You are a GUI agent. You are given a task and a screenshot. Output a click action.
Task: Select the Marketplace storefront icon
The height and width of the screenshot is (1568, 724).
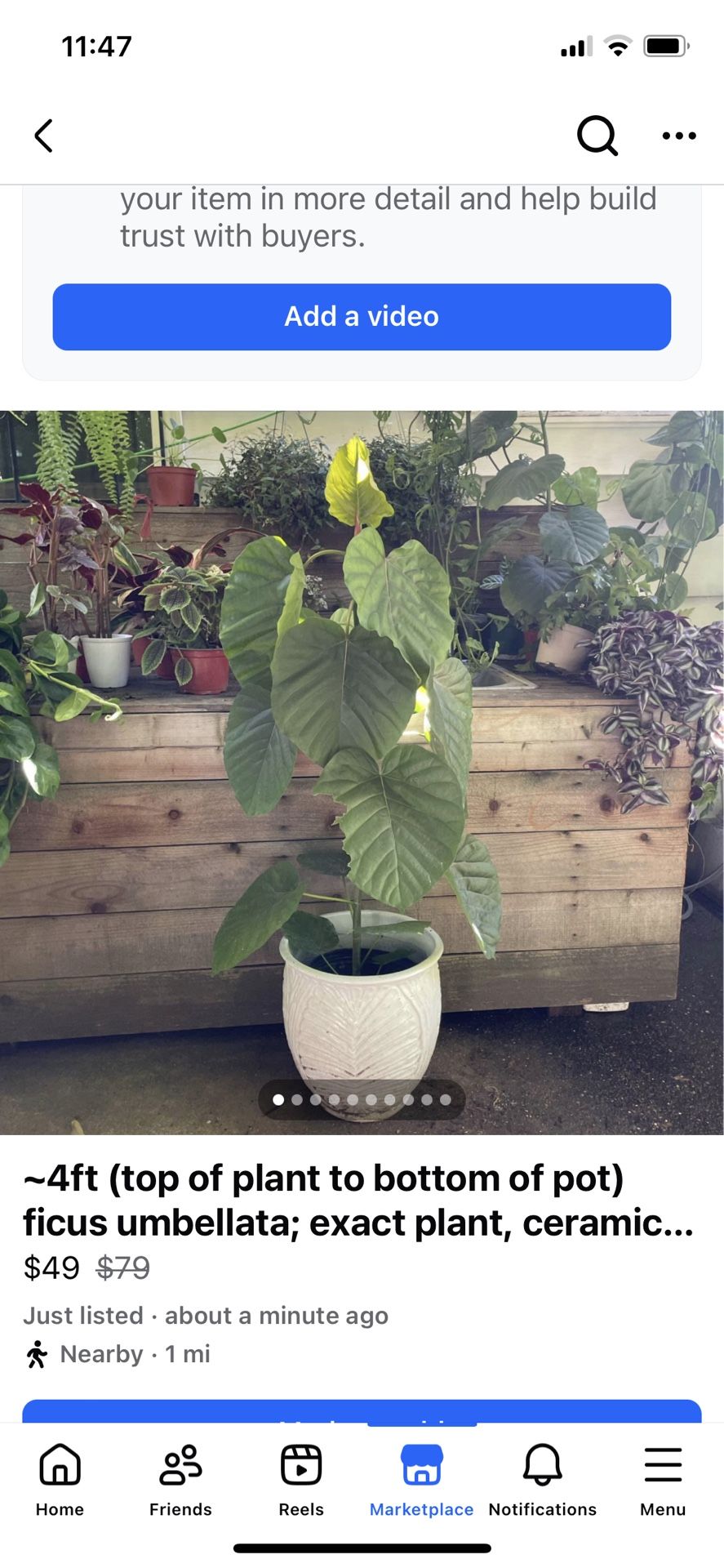click(x=421, y=1464)
